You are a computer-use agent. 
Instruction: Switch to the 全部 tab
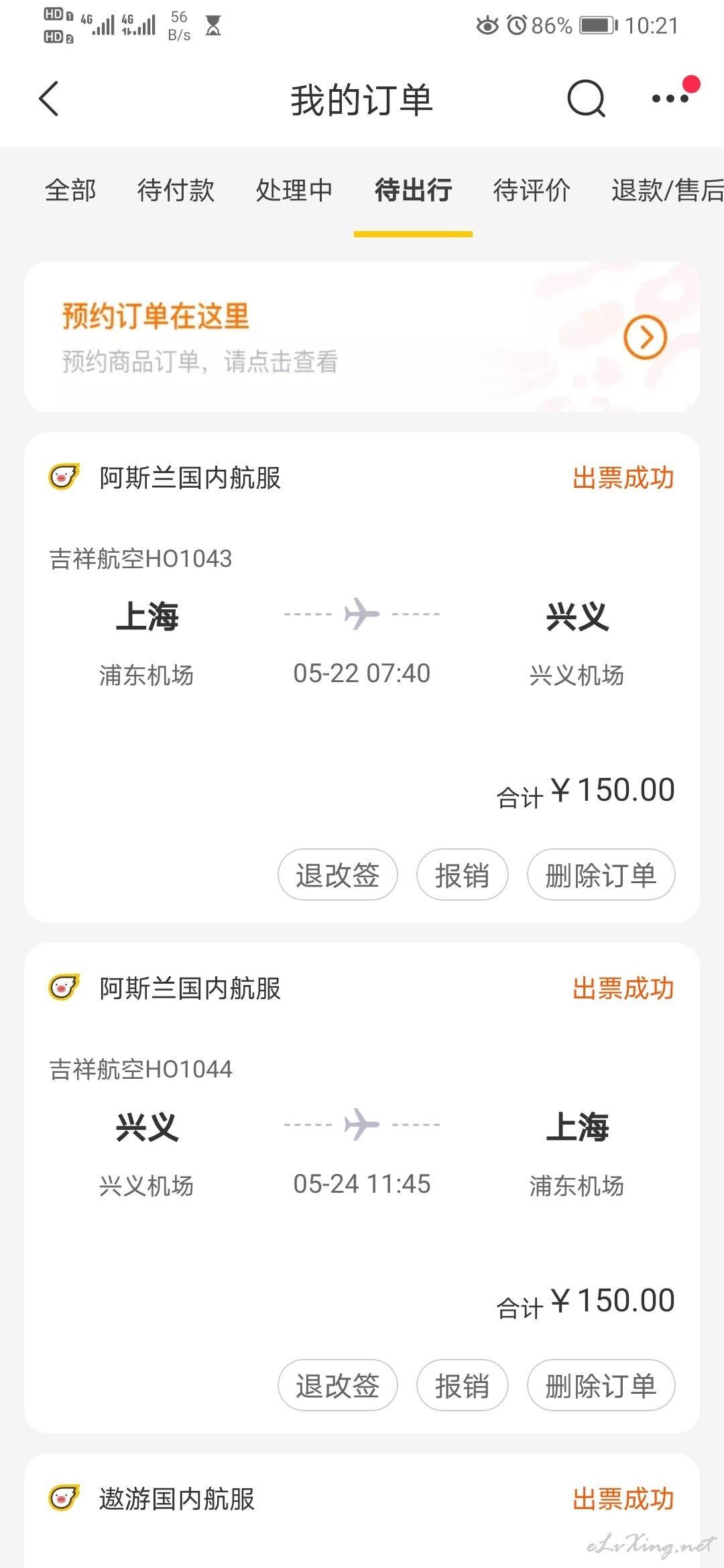coord(70,190)
